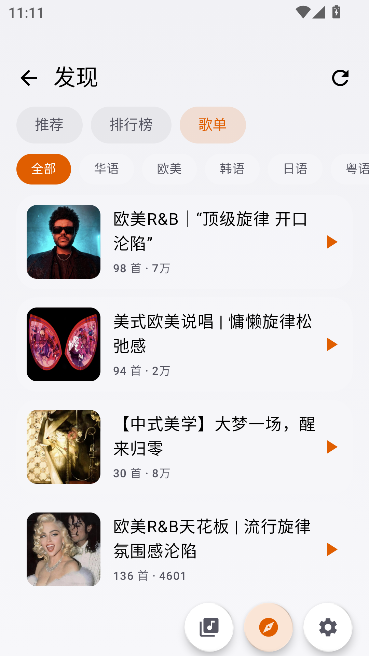
Task: Filter playlists by 欧美
Action: (169, 169)
